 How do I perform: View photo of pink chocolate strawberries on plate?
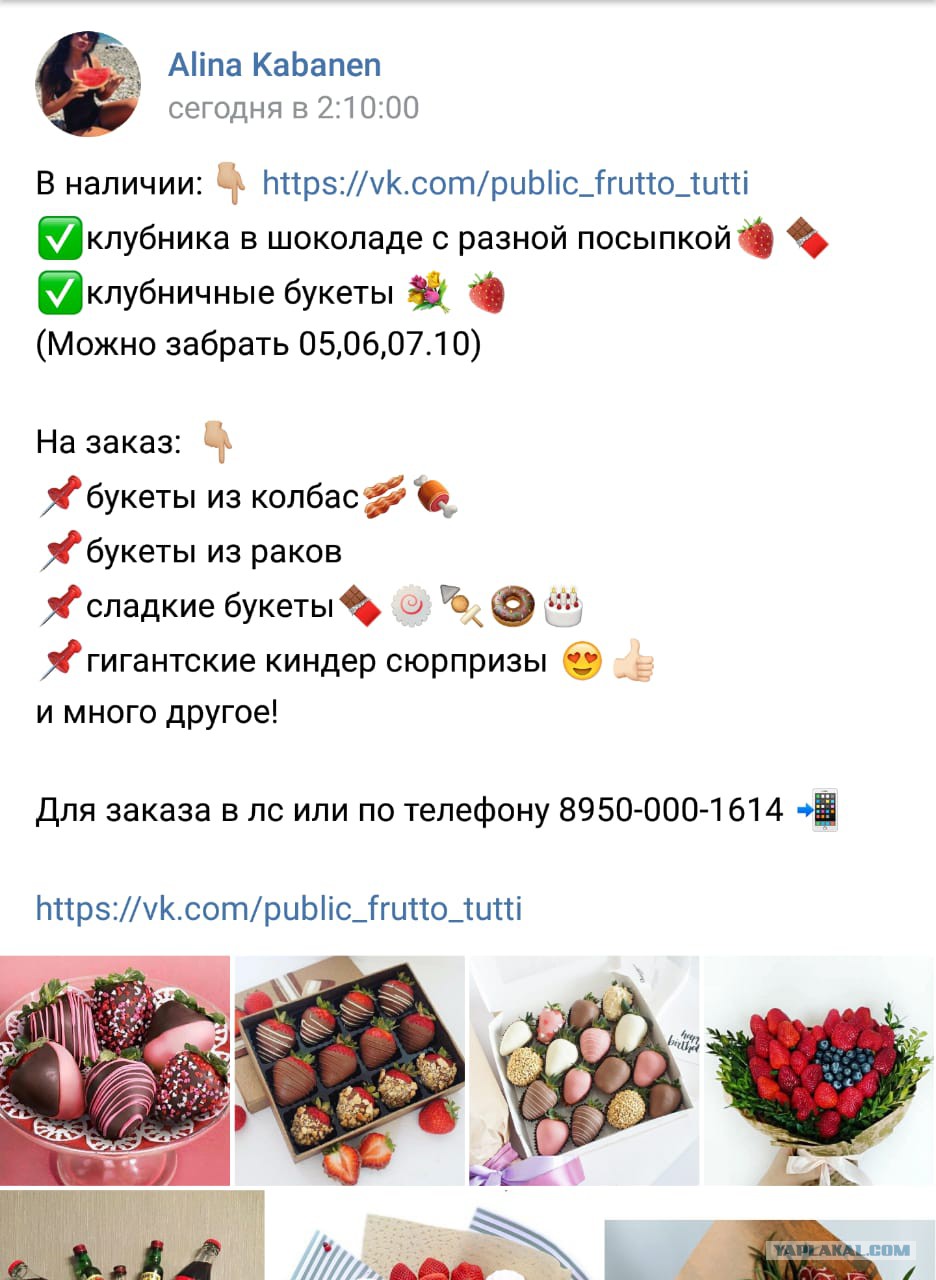(x=115, y=1071)
